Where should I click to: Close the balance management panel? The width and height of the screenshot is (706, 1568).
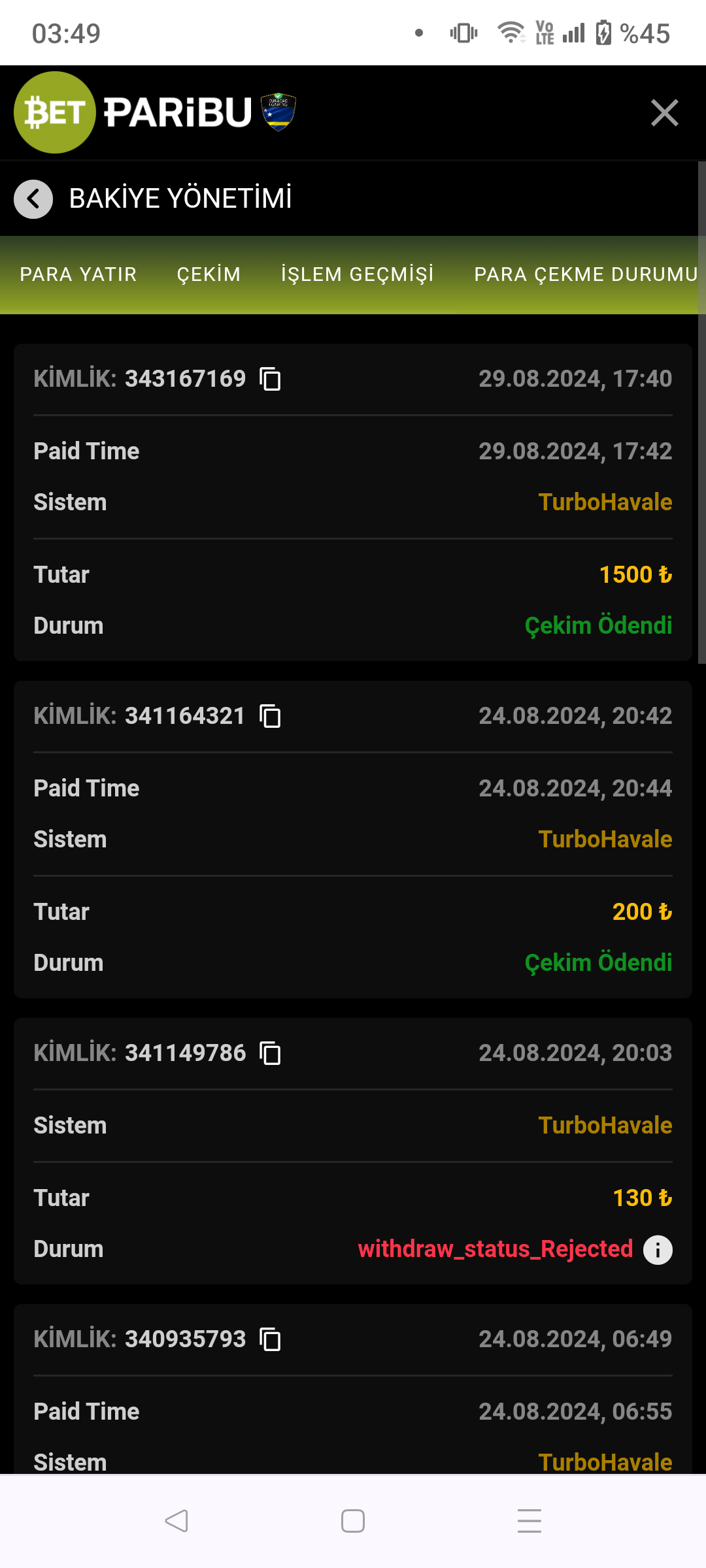tap(664, 113)
